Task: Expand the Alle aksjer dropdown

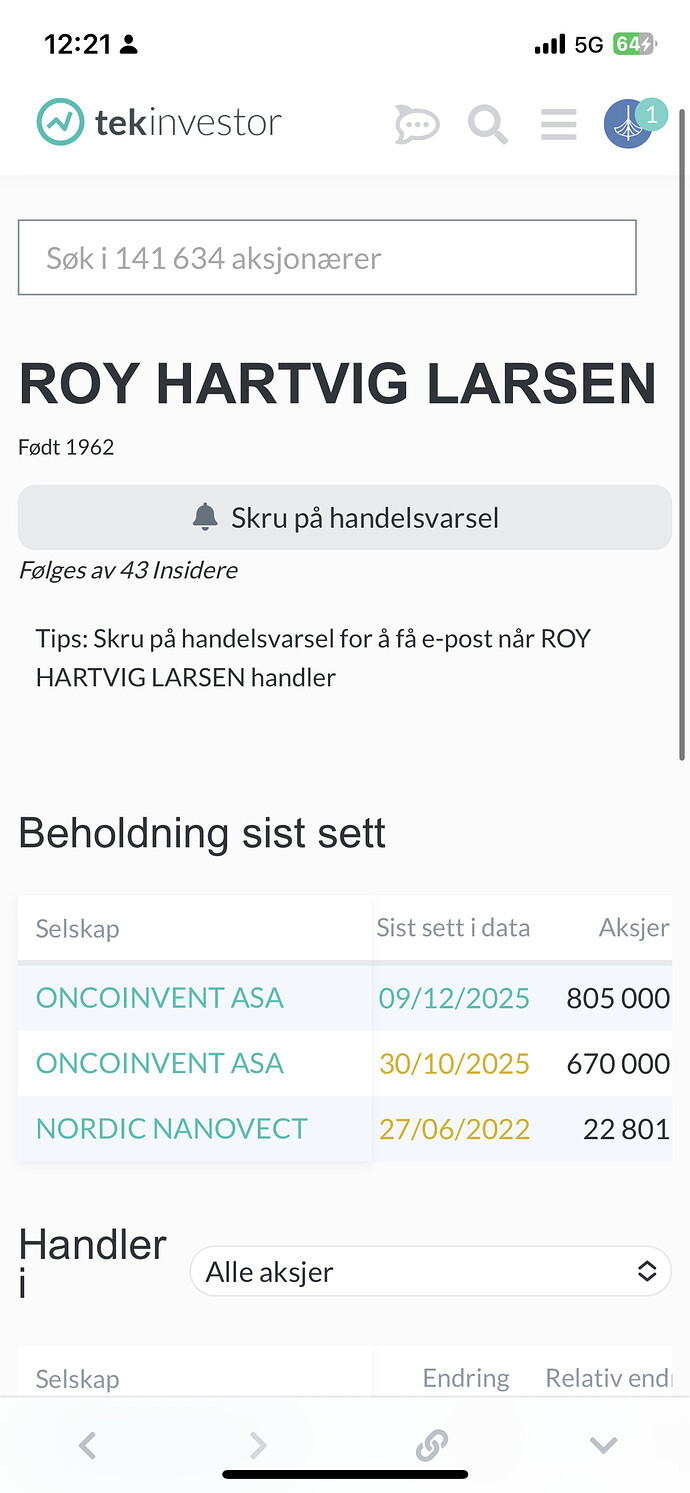Action: tap(430, 1271)
